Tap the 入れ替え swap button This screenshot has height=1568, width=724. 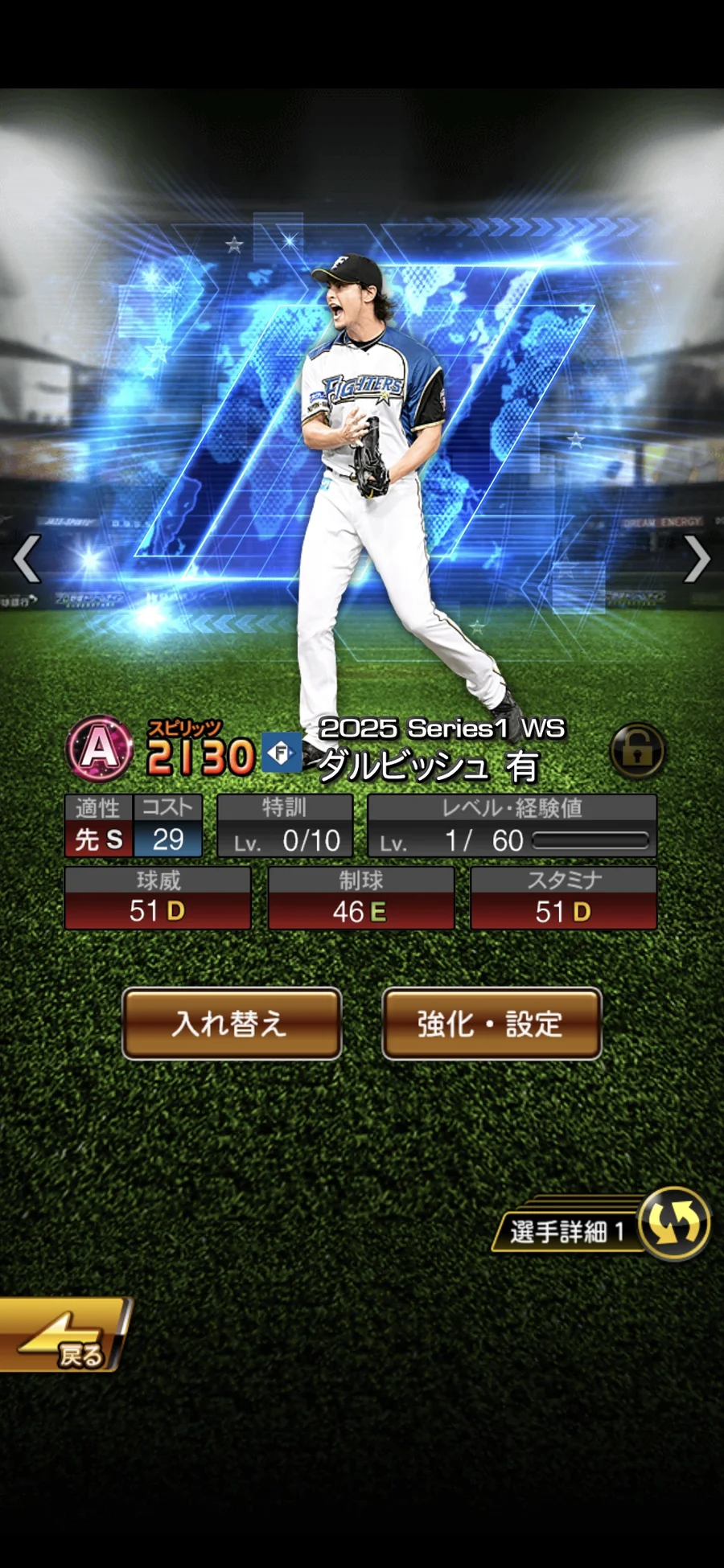(x=232, y=1024)
